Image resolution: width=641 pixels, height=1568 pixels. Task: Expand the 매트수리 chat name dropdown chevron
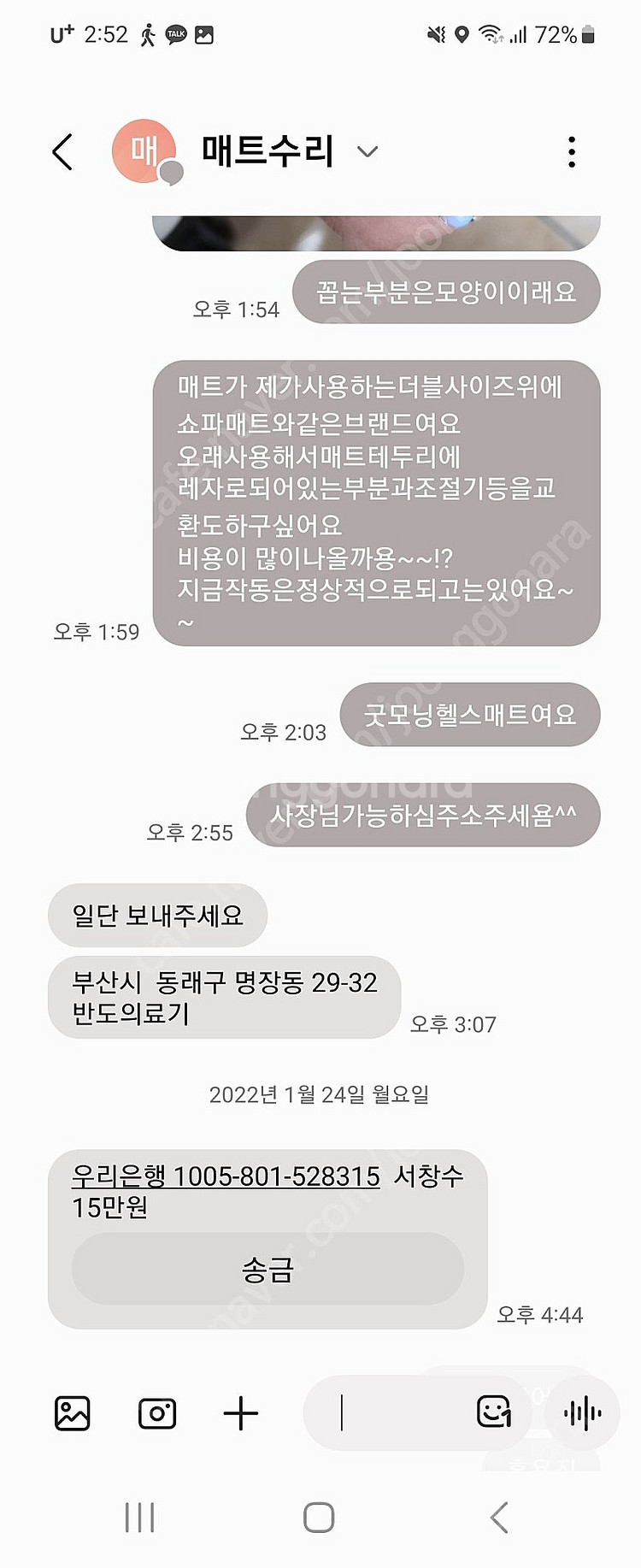(x=368, y=153)
